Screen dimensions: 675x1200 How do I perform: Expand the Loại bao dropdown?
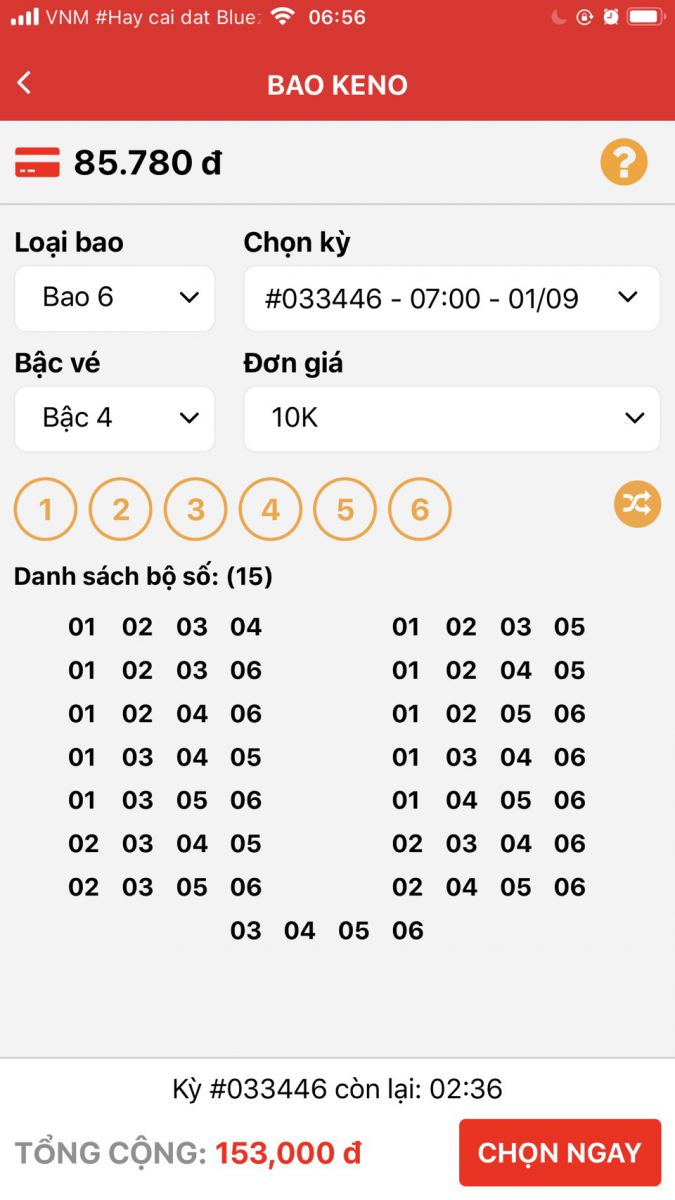pos(114,298)
